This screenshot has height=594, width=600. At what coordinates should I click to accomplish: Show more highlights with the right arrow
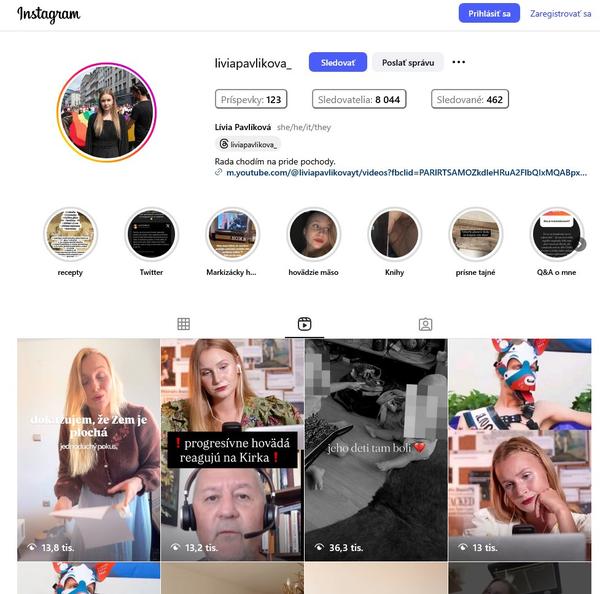point(580,243)
